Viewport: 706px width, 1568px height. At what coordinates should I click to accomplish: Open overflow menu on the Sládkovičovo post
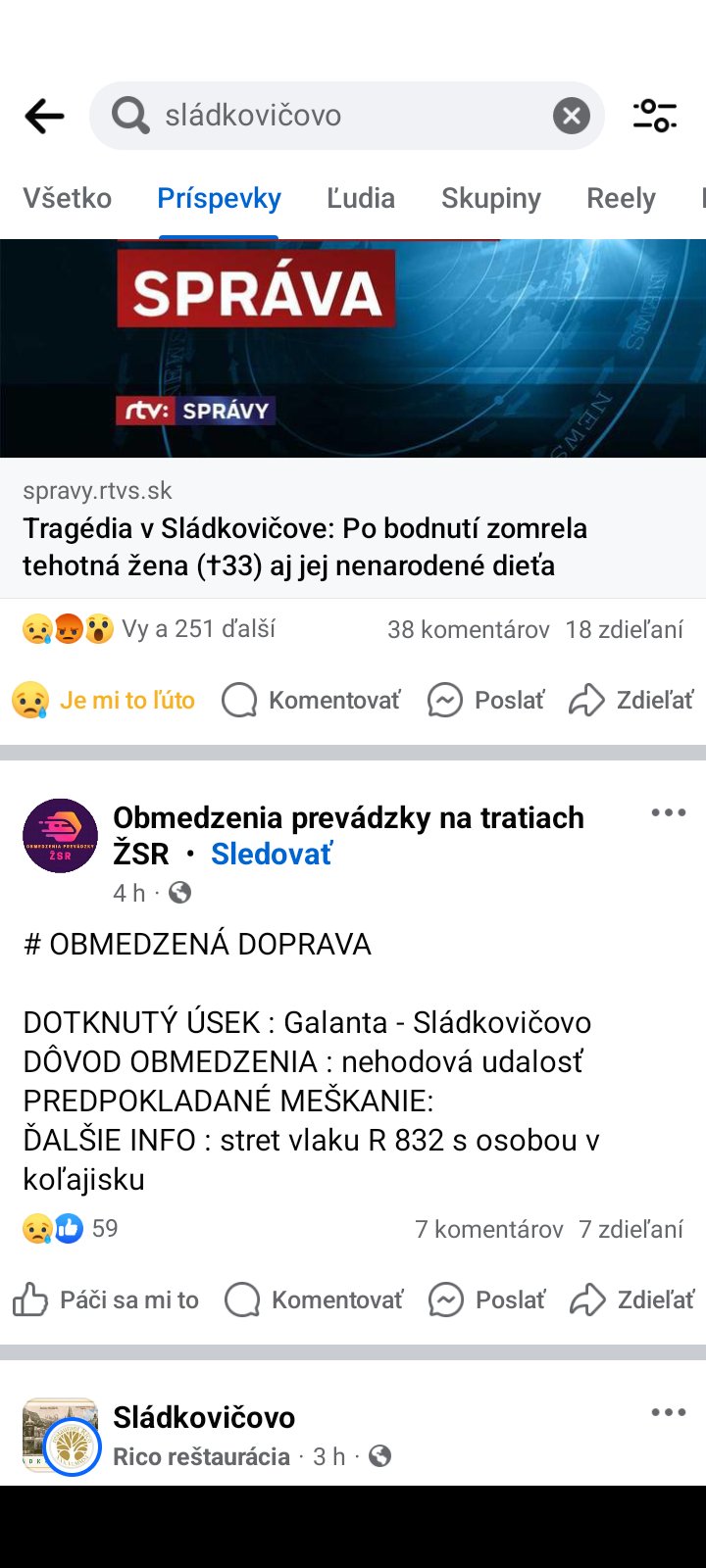(668, 1413)
